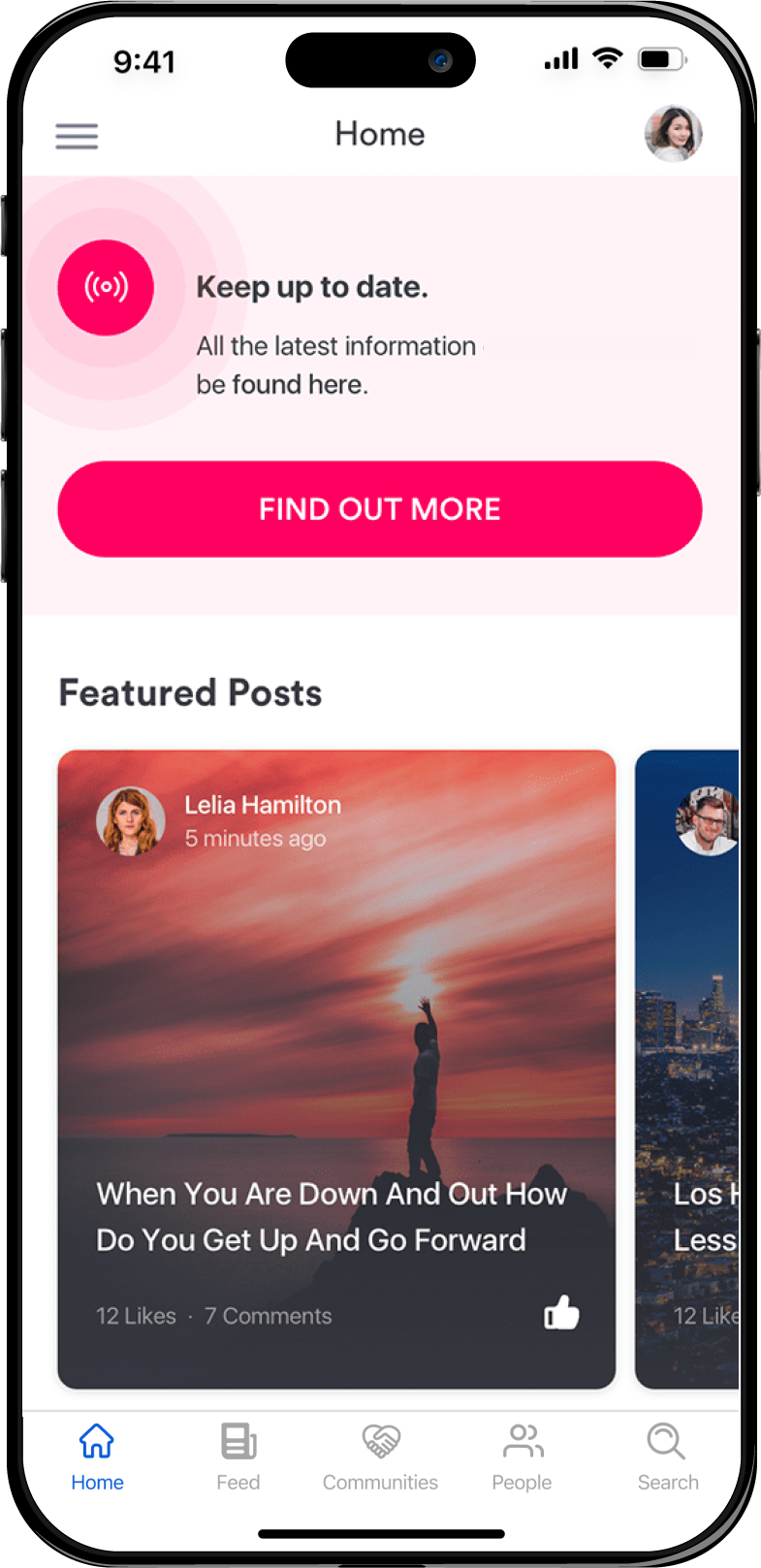Open the hamburger navigation menu
This screenshot has width=761, height=1568.
tap(77, 136)
